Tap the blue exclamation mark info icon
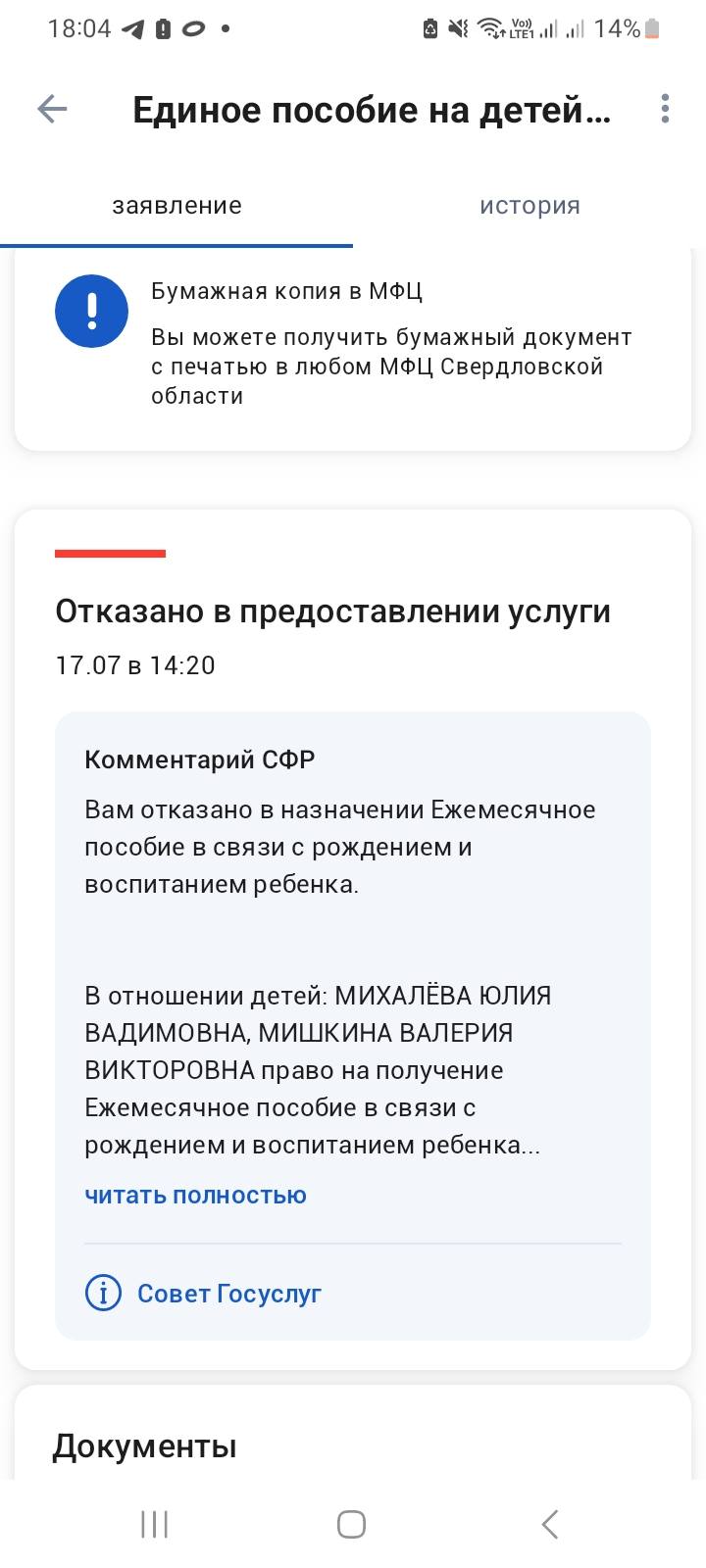The height and width of the screenshot is (1568, 706). 91,311
